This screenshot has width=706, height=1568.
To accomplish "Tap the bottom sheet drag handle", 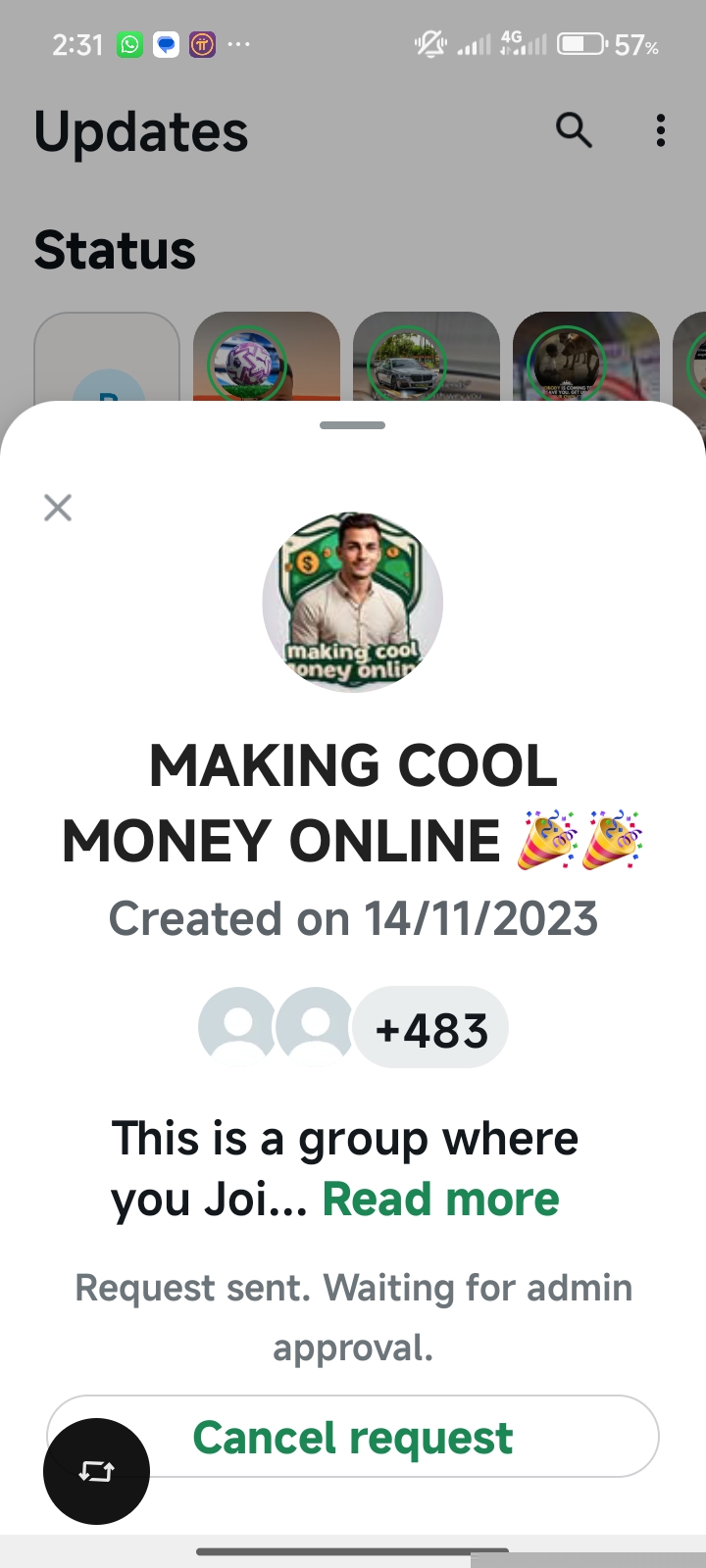I will pos(352,425).
